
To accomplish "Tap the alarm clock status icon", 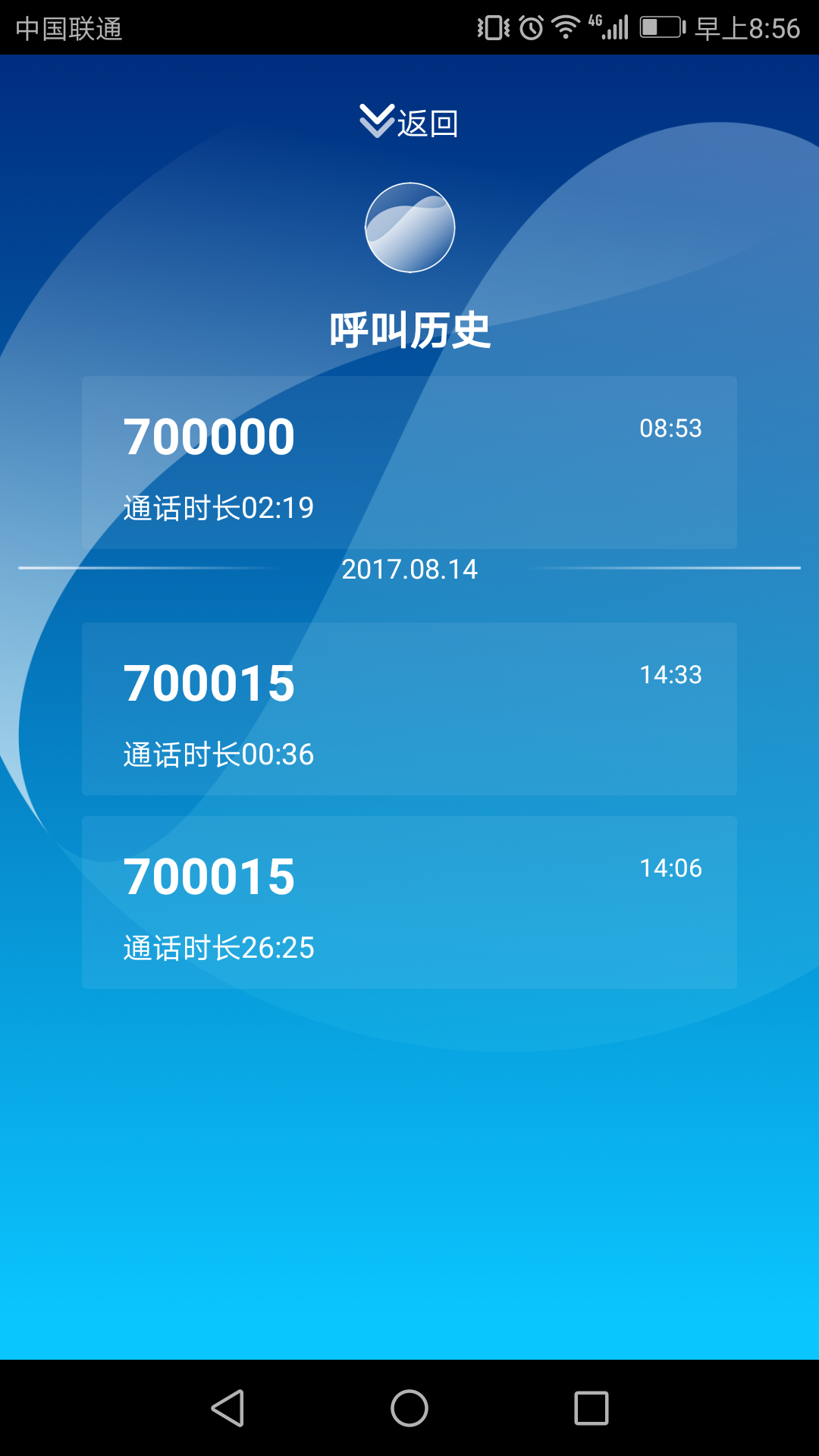I will 529,25.
